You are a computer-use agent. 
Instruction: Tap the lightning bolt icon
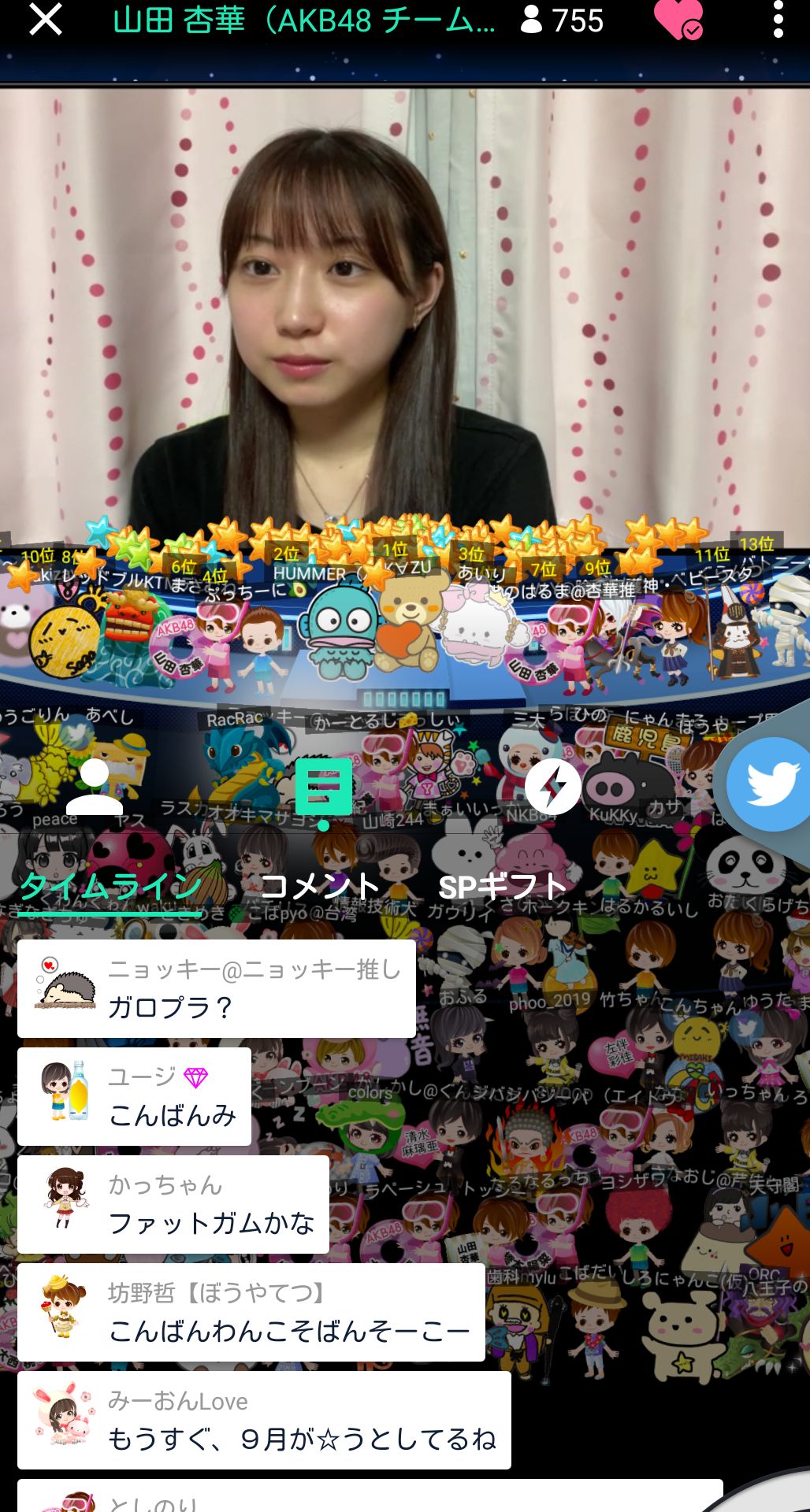coord(553,787)
